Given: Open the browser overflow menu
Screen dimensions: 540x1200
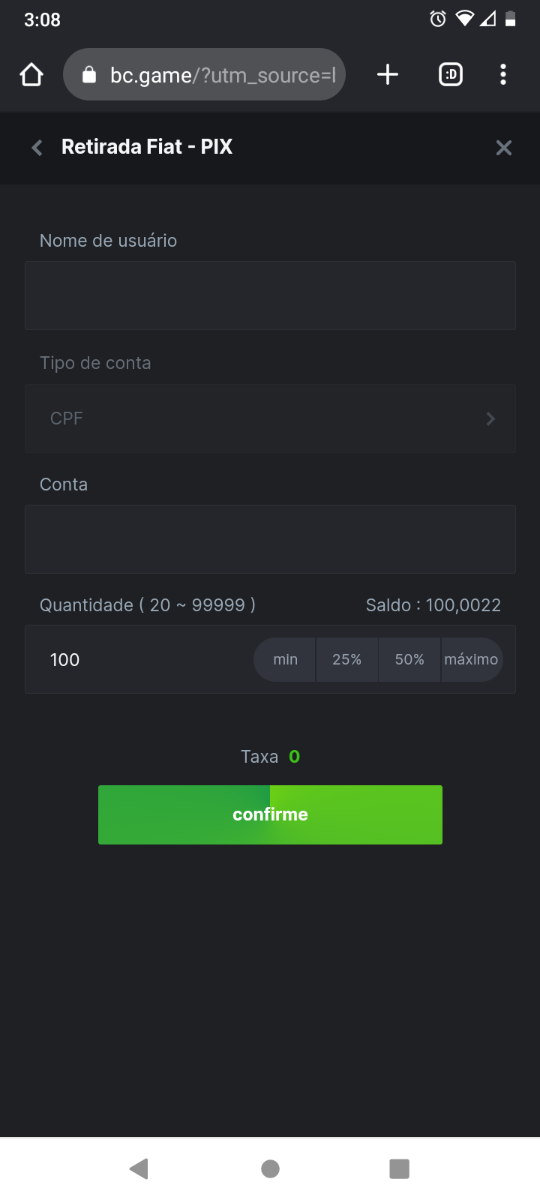Looking at the screenshot, I should (503, 75).
